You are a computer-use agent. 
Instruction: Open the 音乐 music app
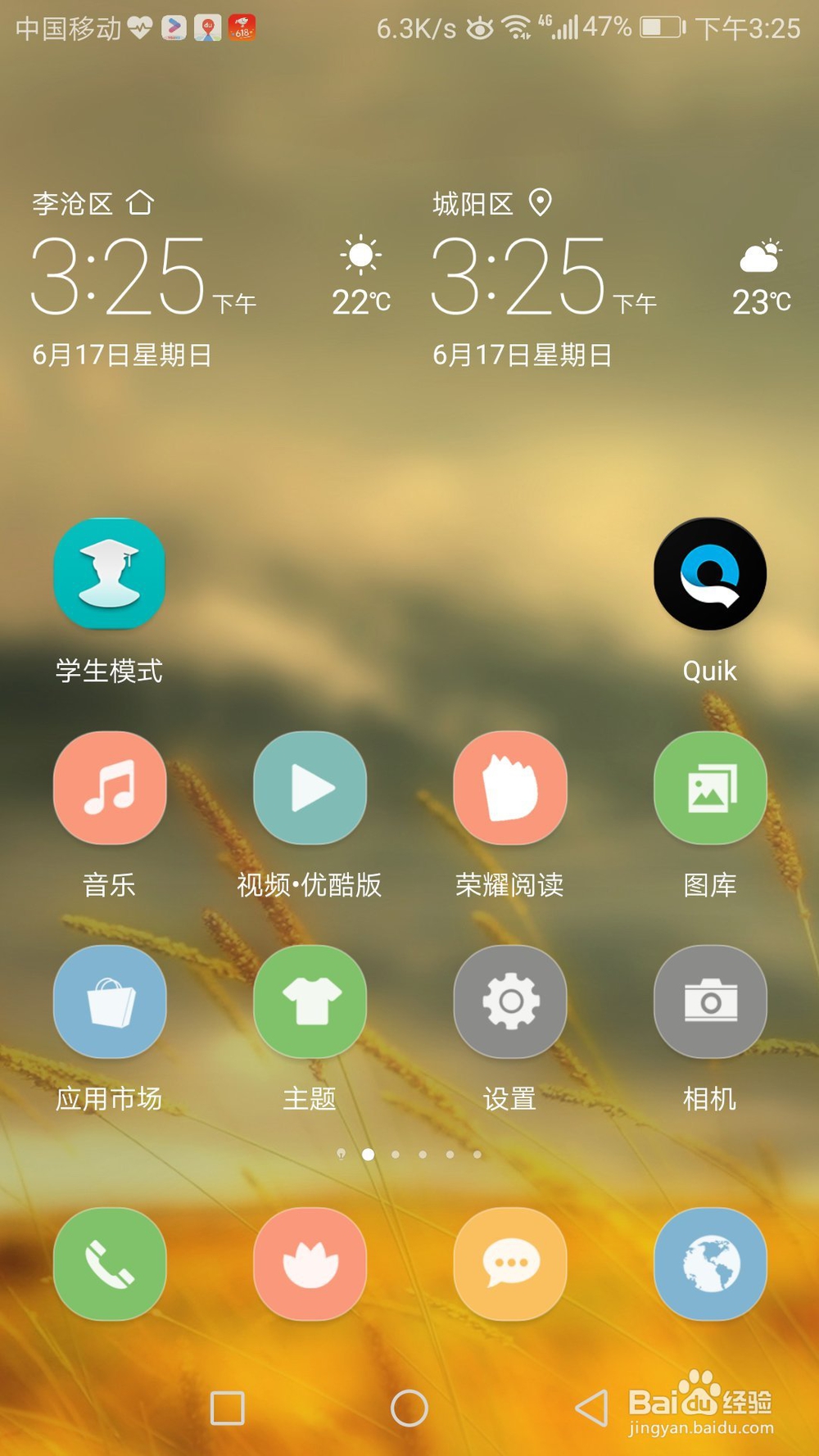(x=110, y=787)
